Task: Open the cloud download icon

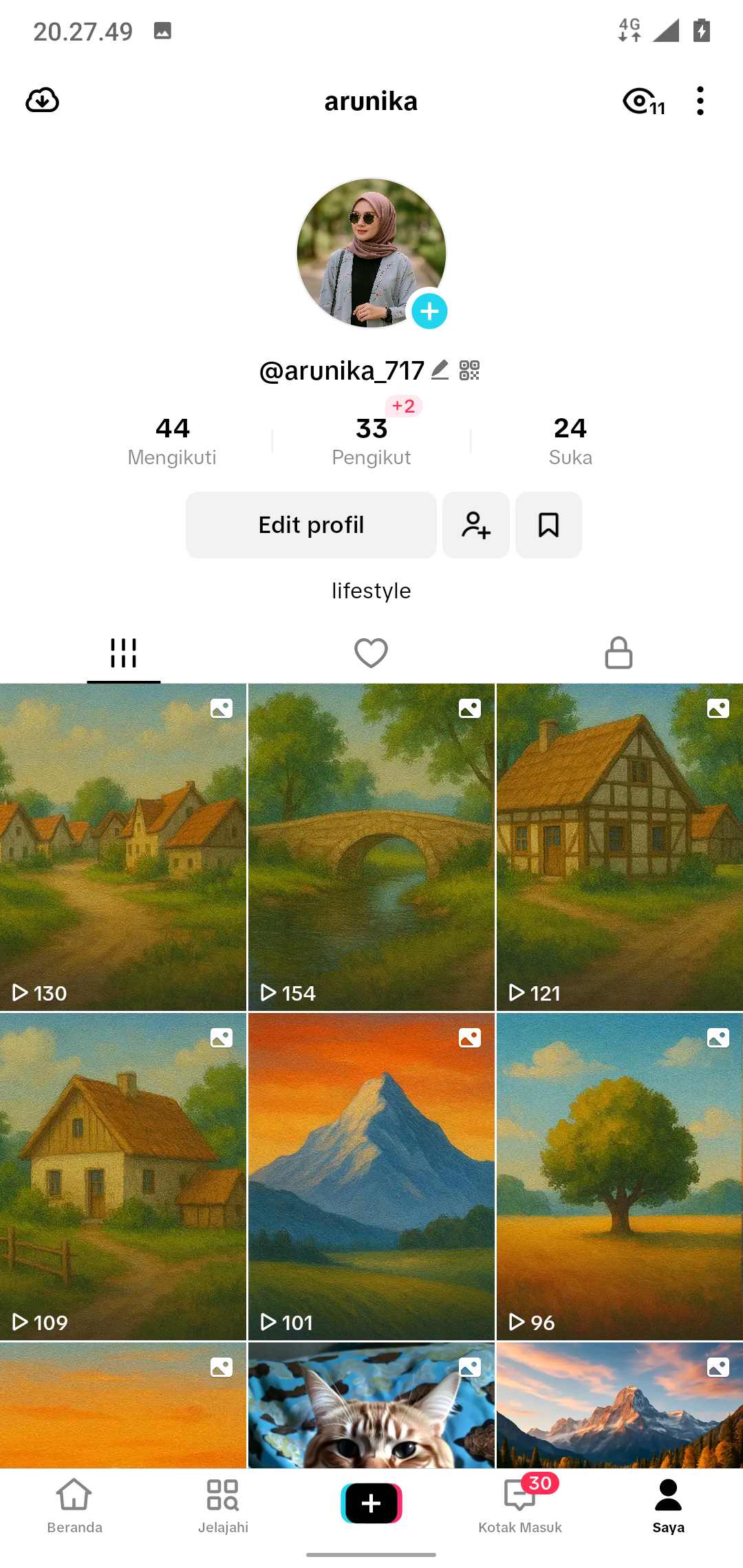Action: (42, 100)
